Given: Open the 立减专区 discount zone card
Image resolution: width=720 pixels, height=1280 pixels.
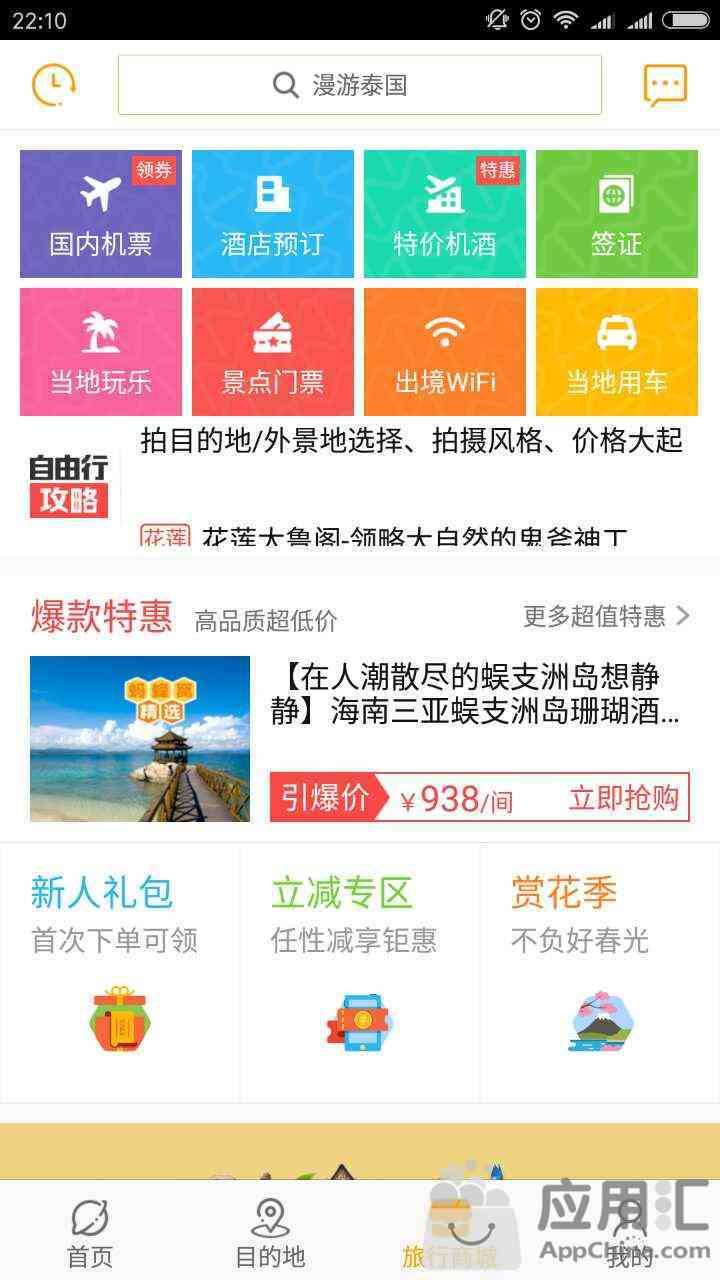Looking at the screenshot, I should coord(360,972).
